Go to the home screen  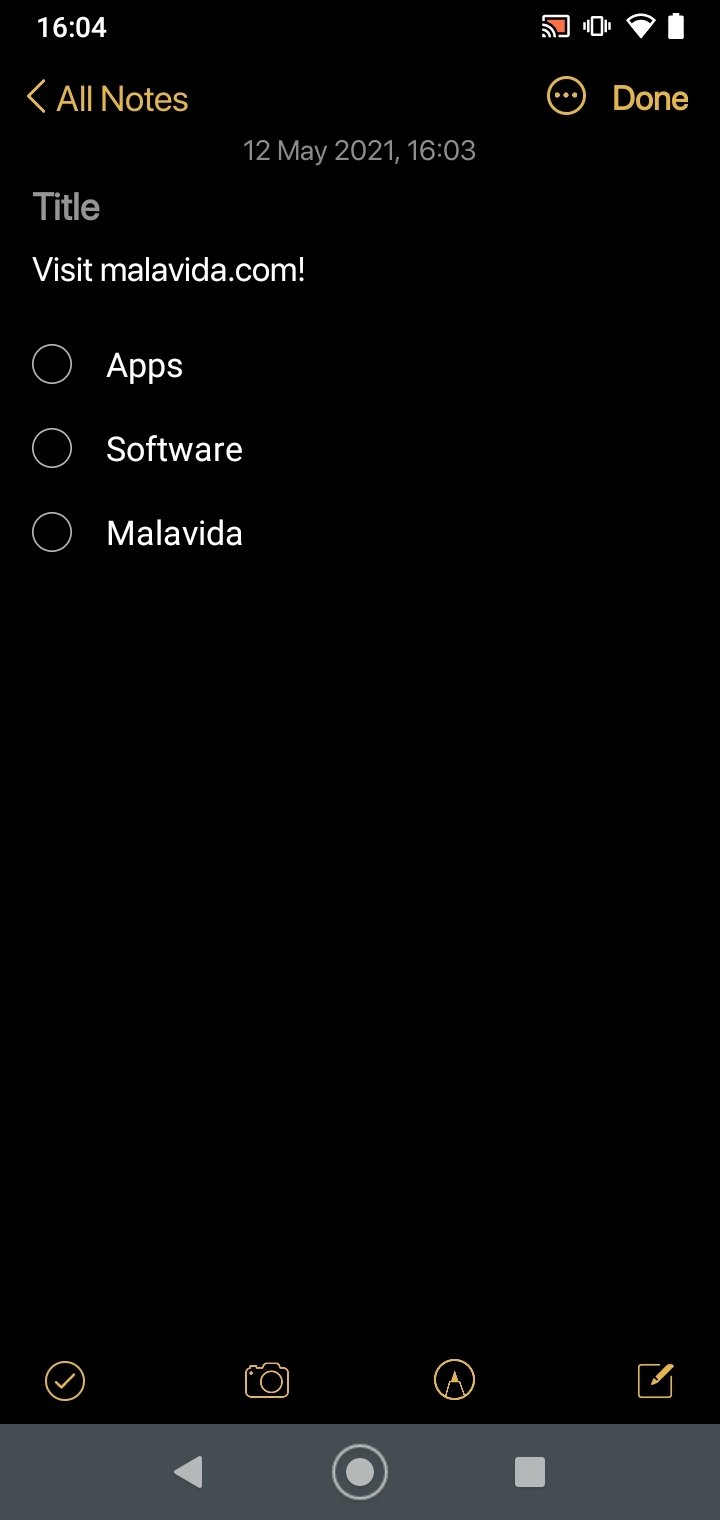359,1471
